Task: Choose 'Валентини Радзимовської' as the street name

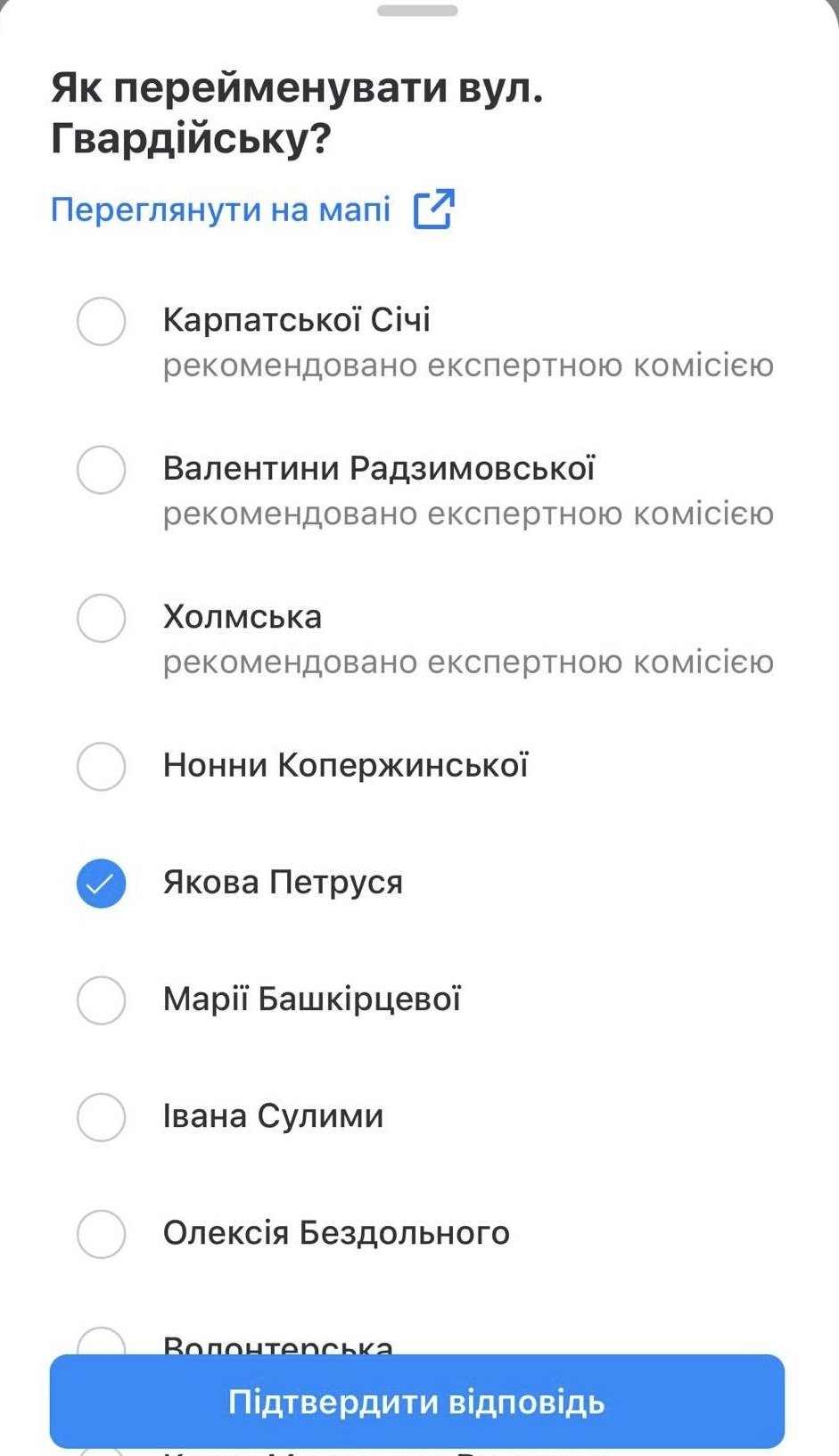Action: pos(101,470)
